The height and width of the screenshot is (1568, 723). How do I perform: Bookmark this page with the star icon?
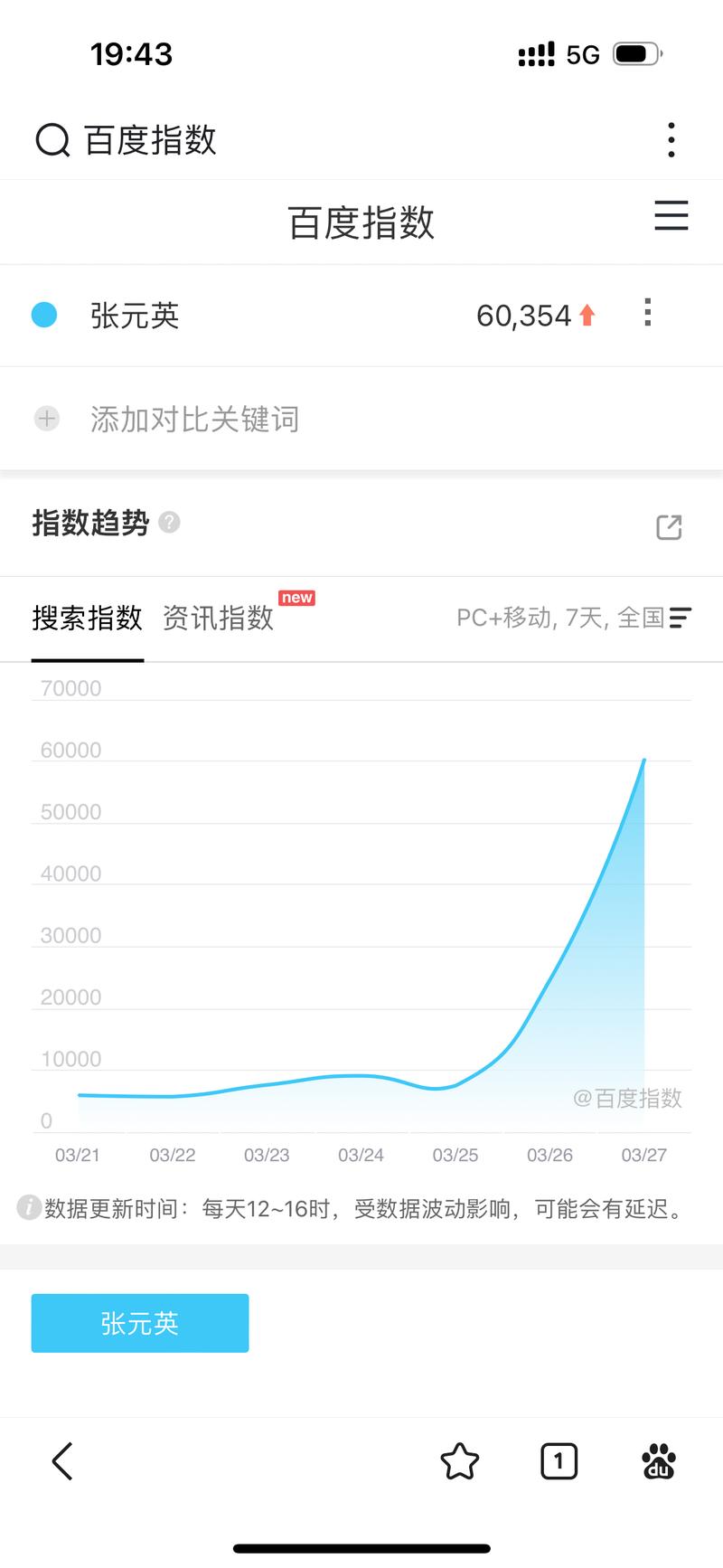(x=459, y=1461)
